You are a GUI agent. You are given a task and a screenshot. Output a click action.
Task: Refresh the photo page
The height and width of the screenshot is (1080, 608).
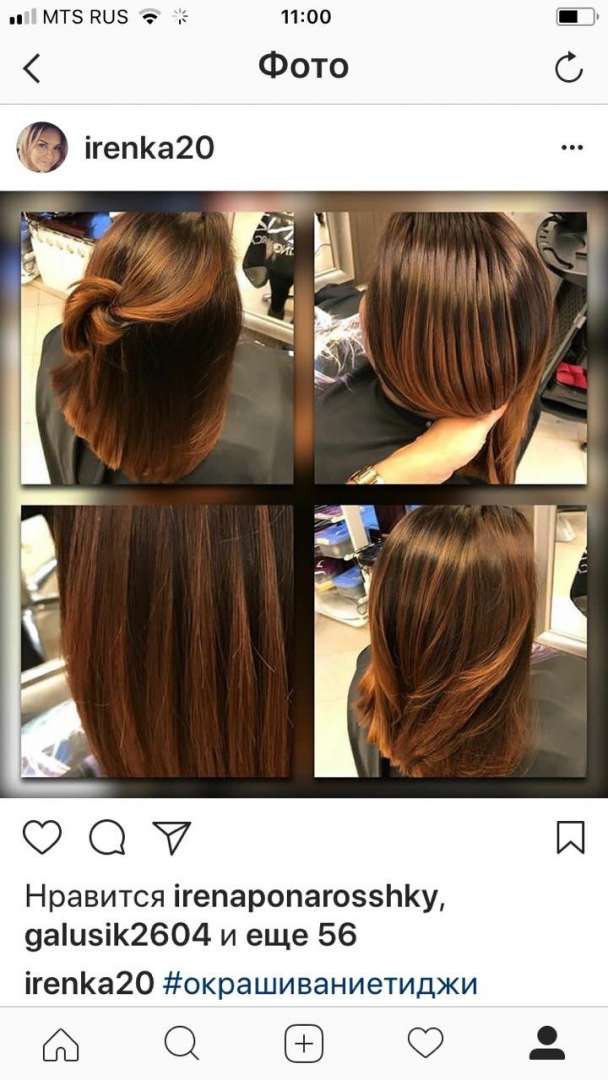coord(568,68)
